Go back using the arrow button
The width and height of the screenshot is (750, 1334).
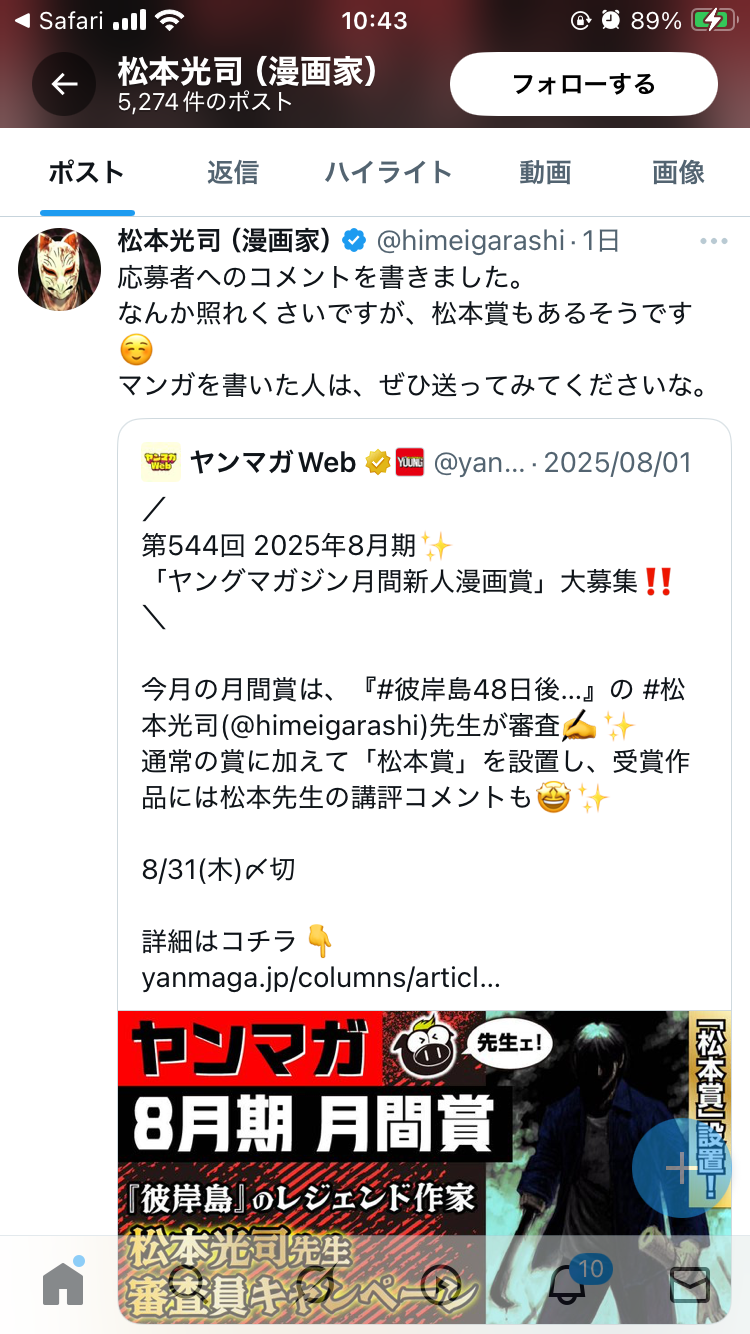[x=64, y=84]
